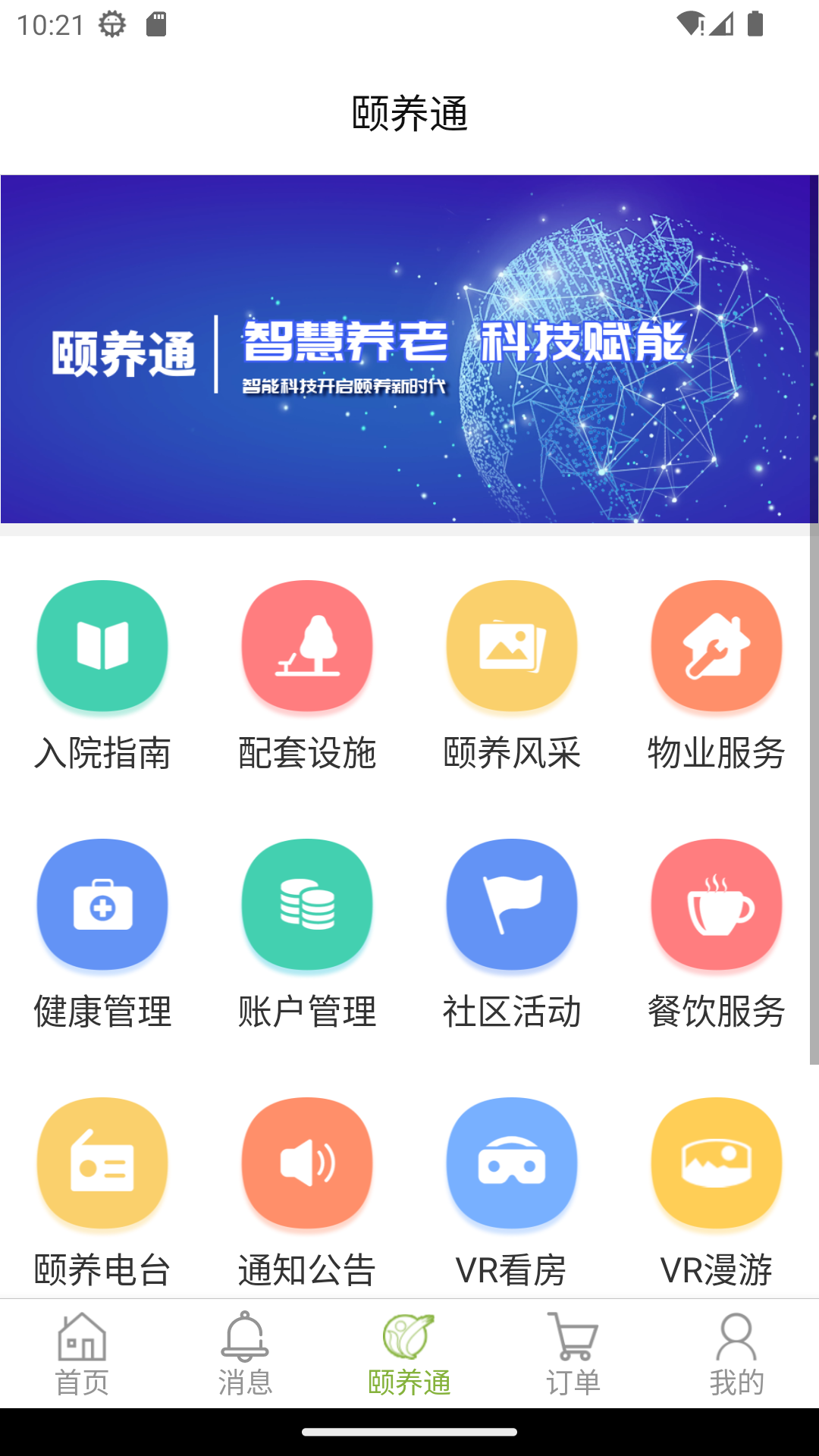This screenshot has width=819, height=1456.
Task: Open the 消息 messages tab
Action: (x=244, y=1357)
